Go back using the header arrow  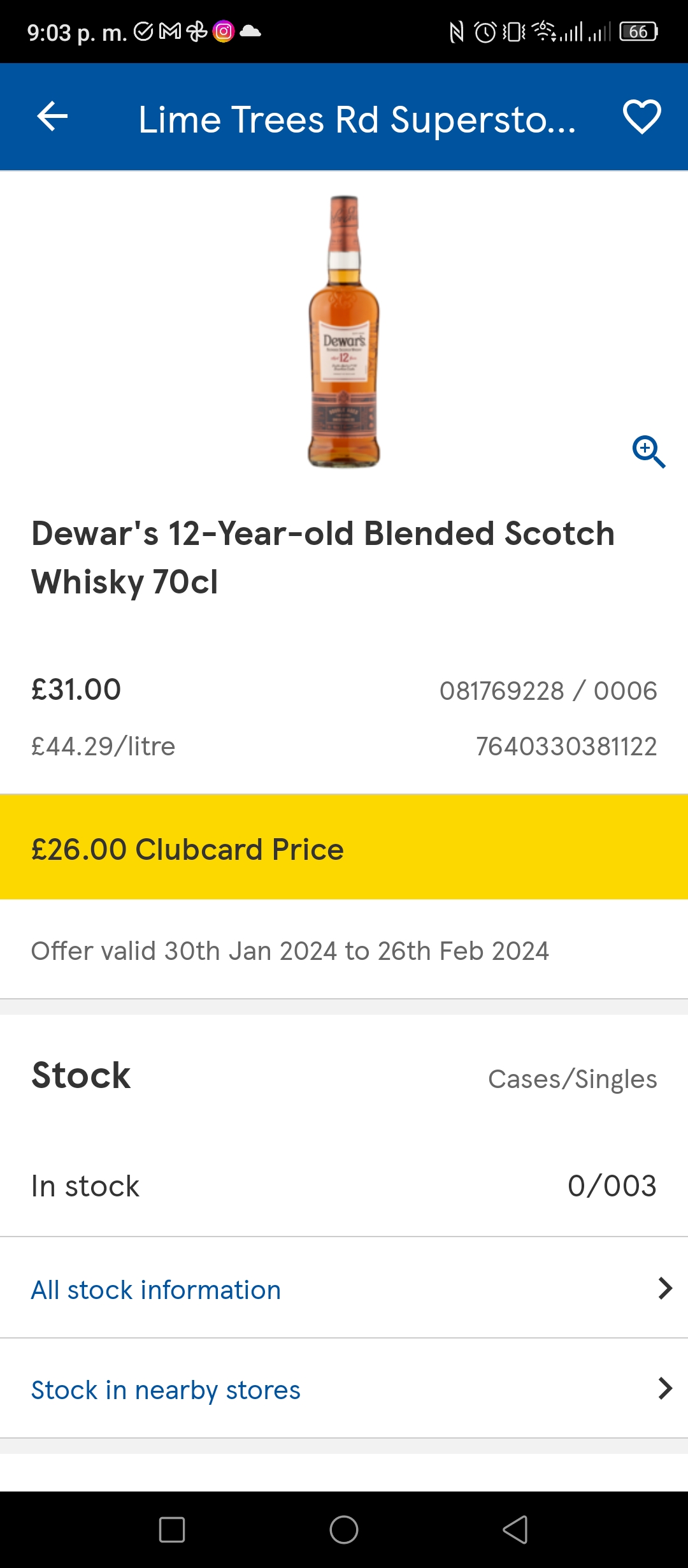(x=52, y=117)
